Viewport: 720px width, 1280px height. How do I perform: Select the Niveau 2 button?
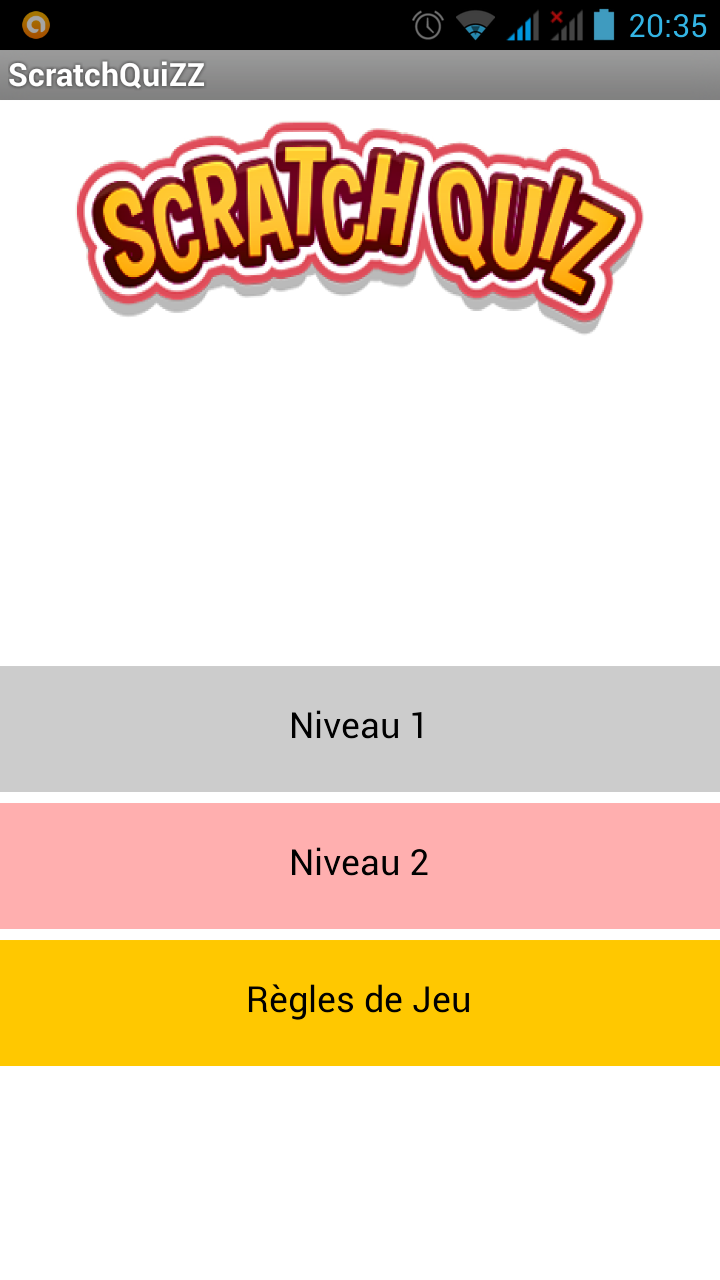tap(360, 865)
